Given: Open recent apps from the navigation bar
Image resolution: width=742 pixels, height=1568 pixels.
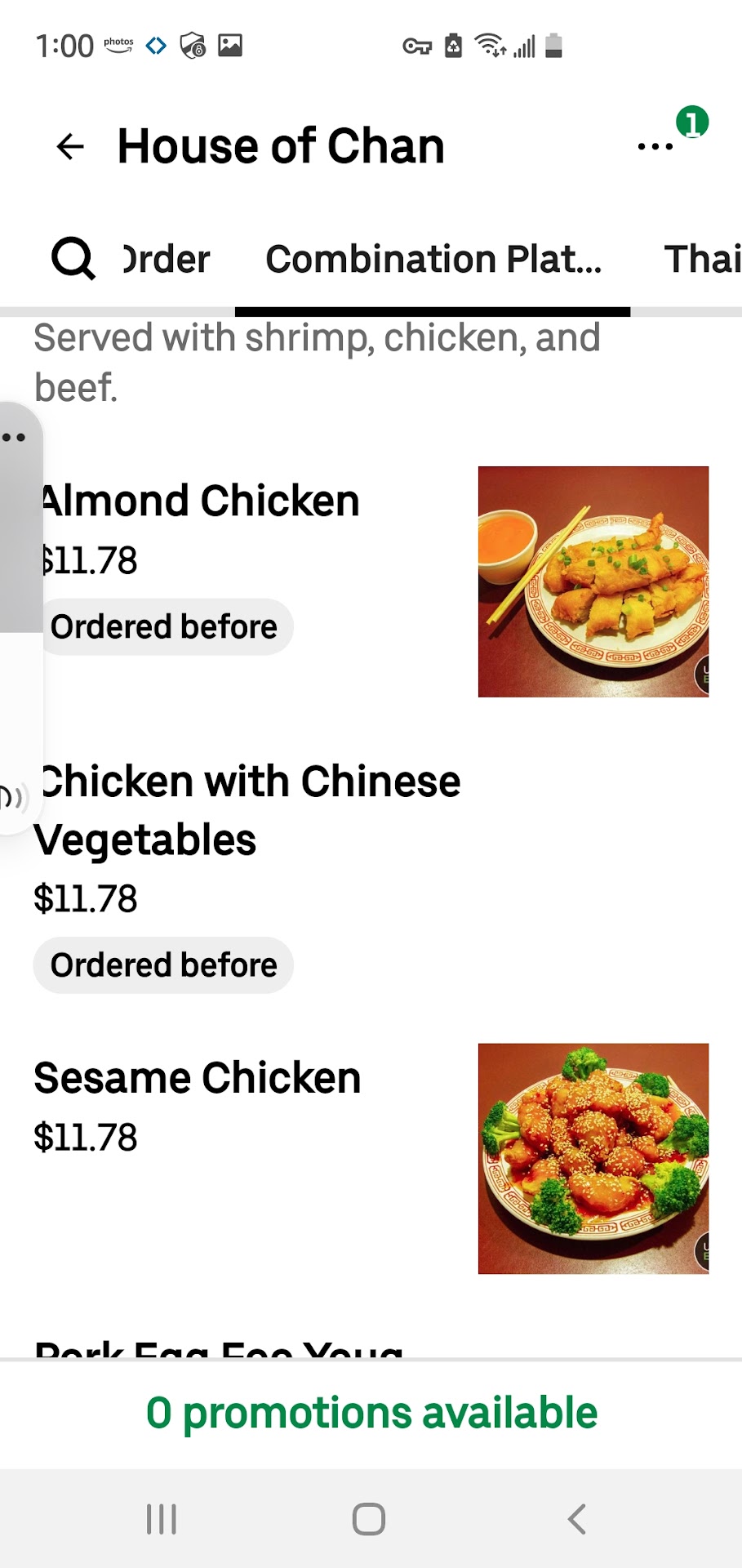Looking at the screenshot, I should coord(162,1519).
